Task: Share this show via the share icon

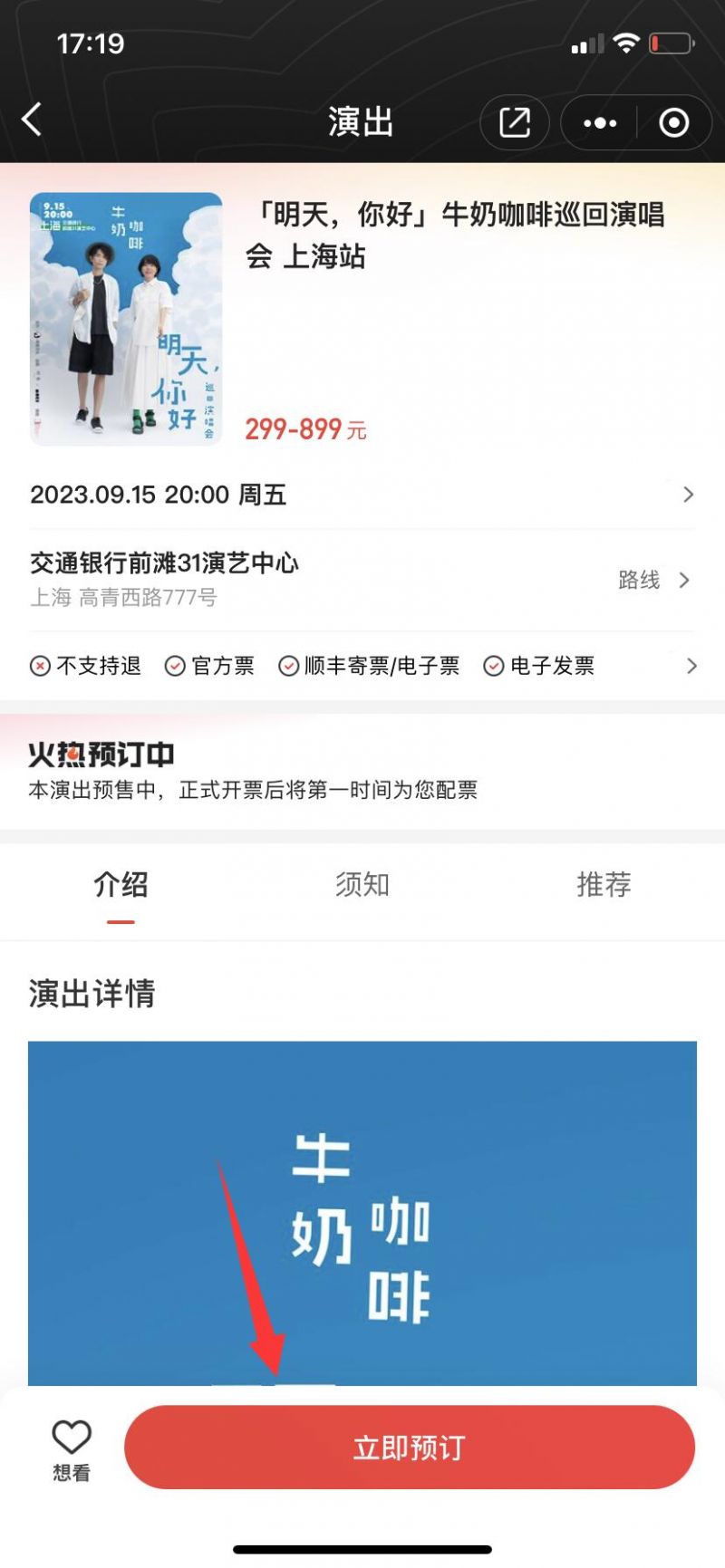Action: click(x=514, y=122)
